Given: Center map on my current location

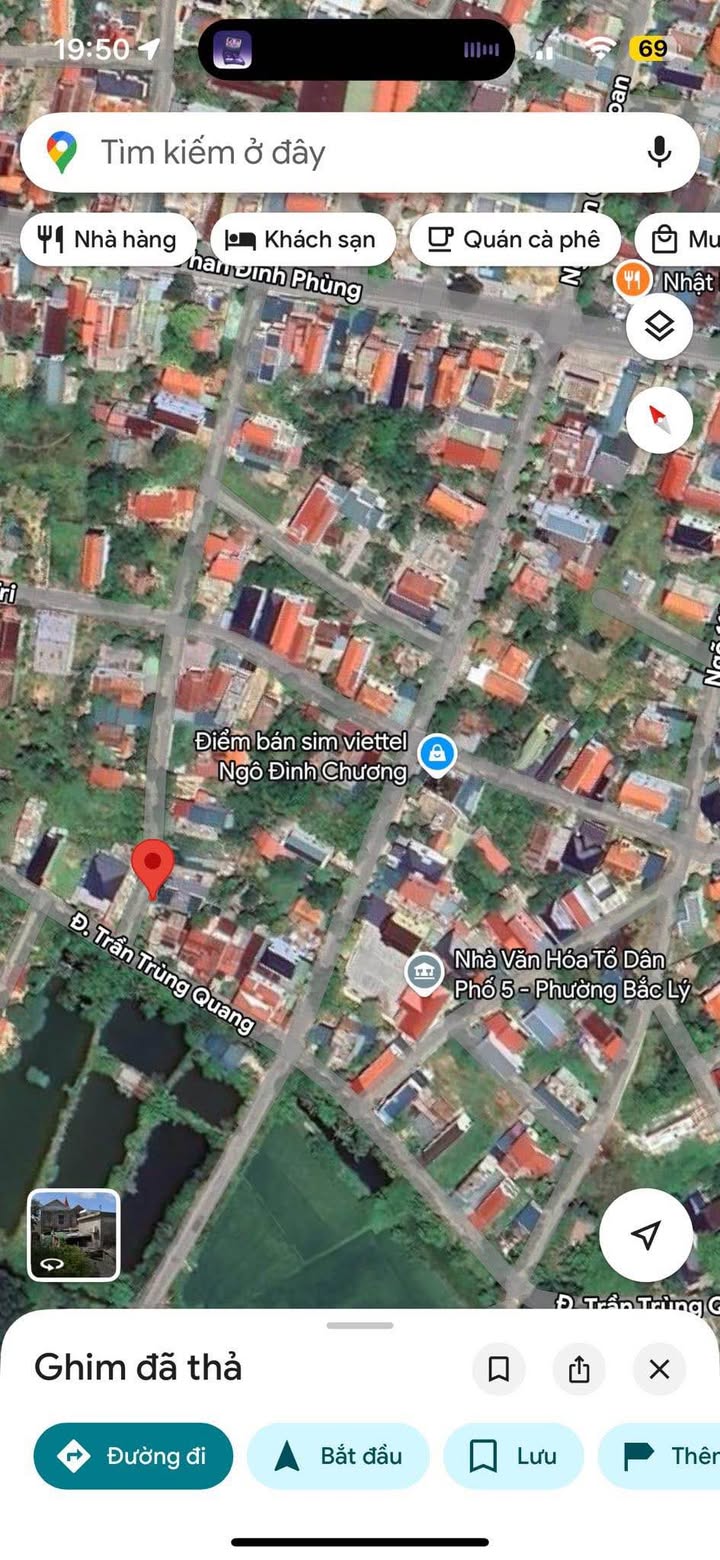Looking at the screenshot, I should [x=646, y=1234].
